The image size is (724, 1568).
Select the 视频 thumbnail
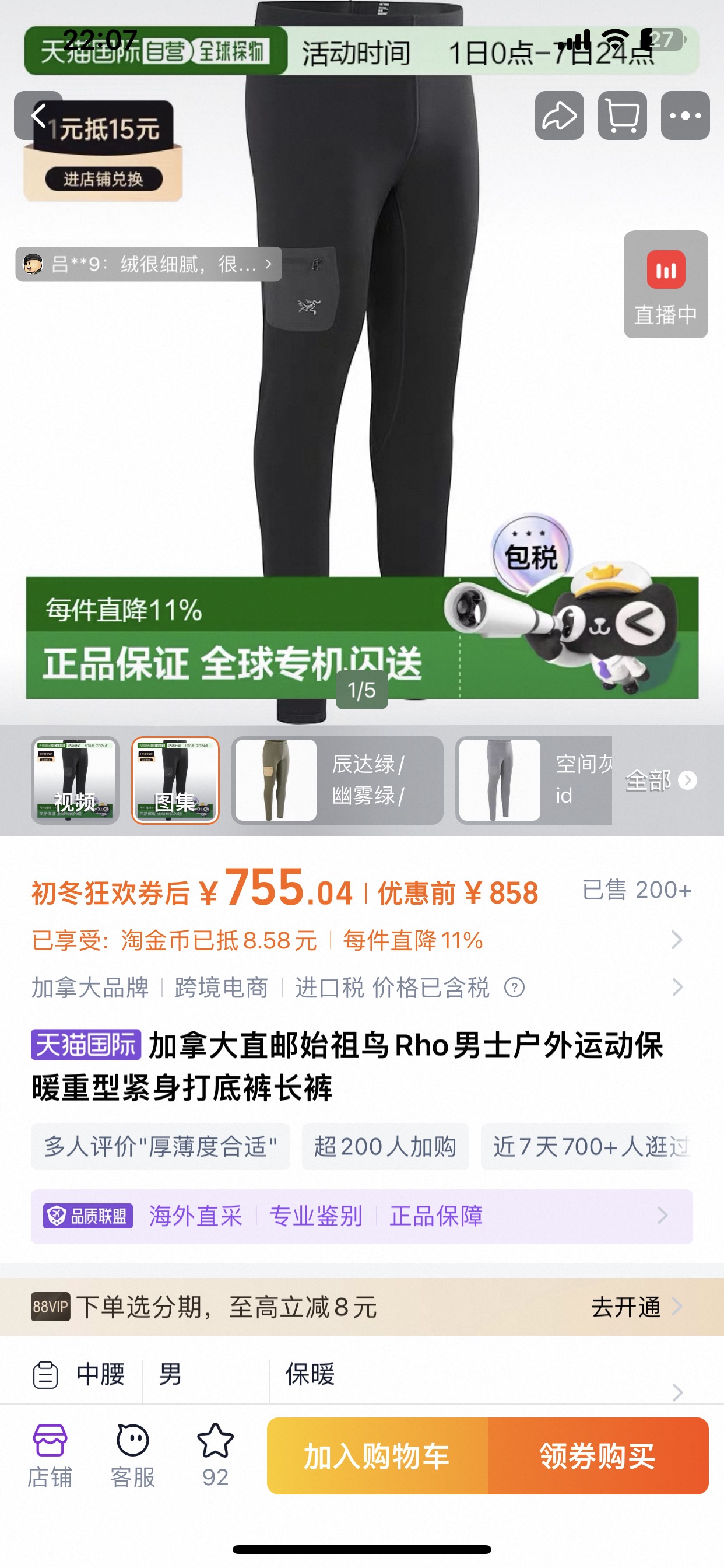click(x=75, y=780)
